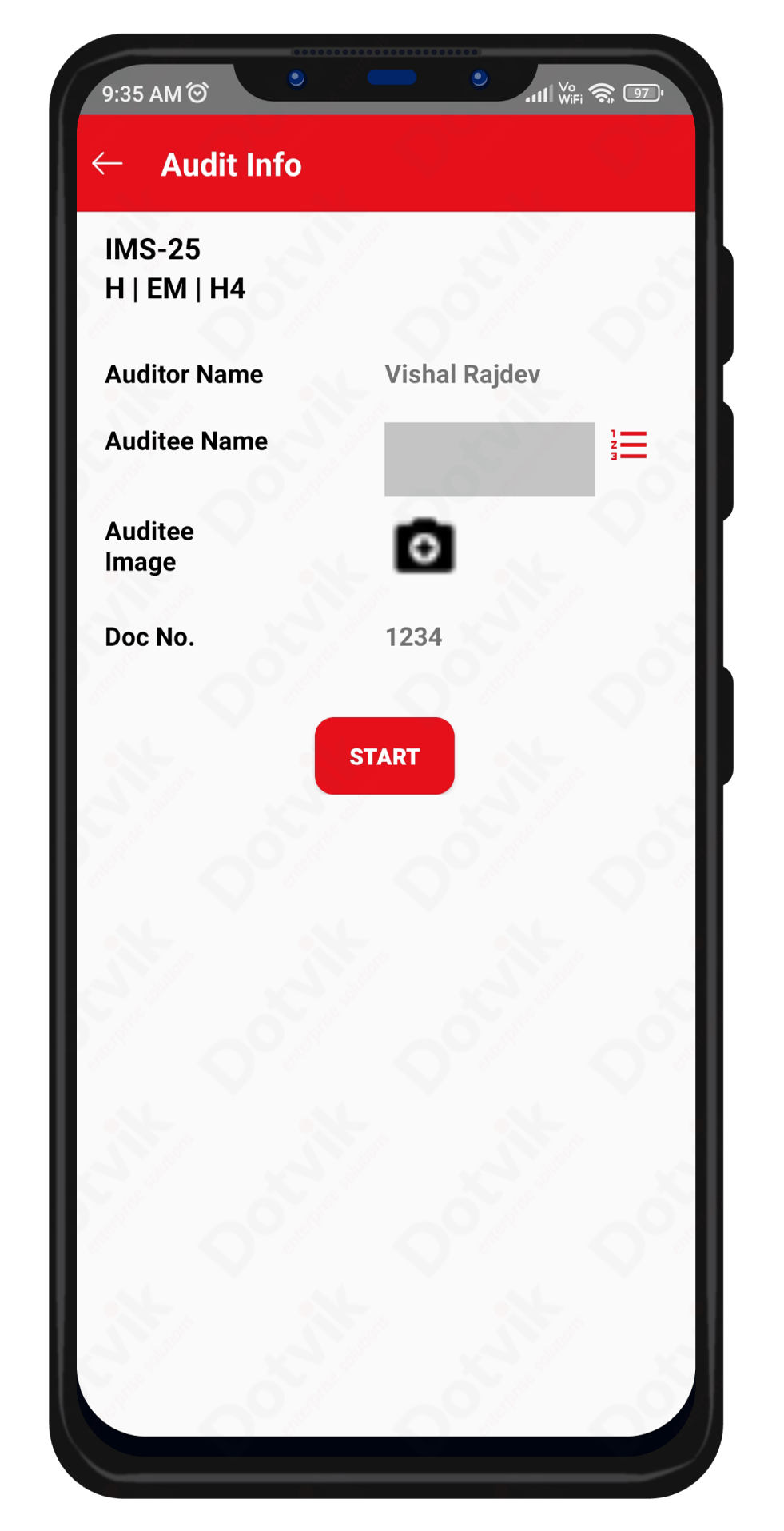The width and height of the screenshot is (784, 1531).
Task: Start the audit with the START button
Action: click(x=384, y=756)
